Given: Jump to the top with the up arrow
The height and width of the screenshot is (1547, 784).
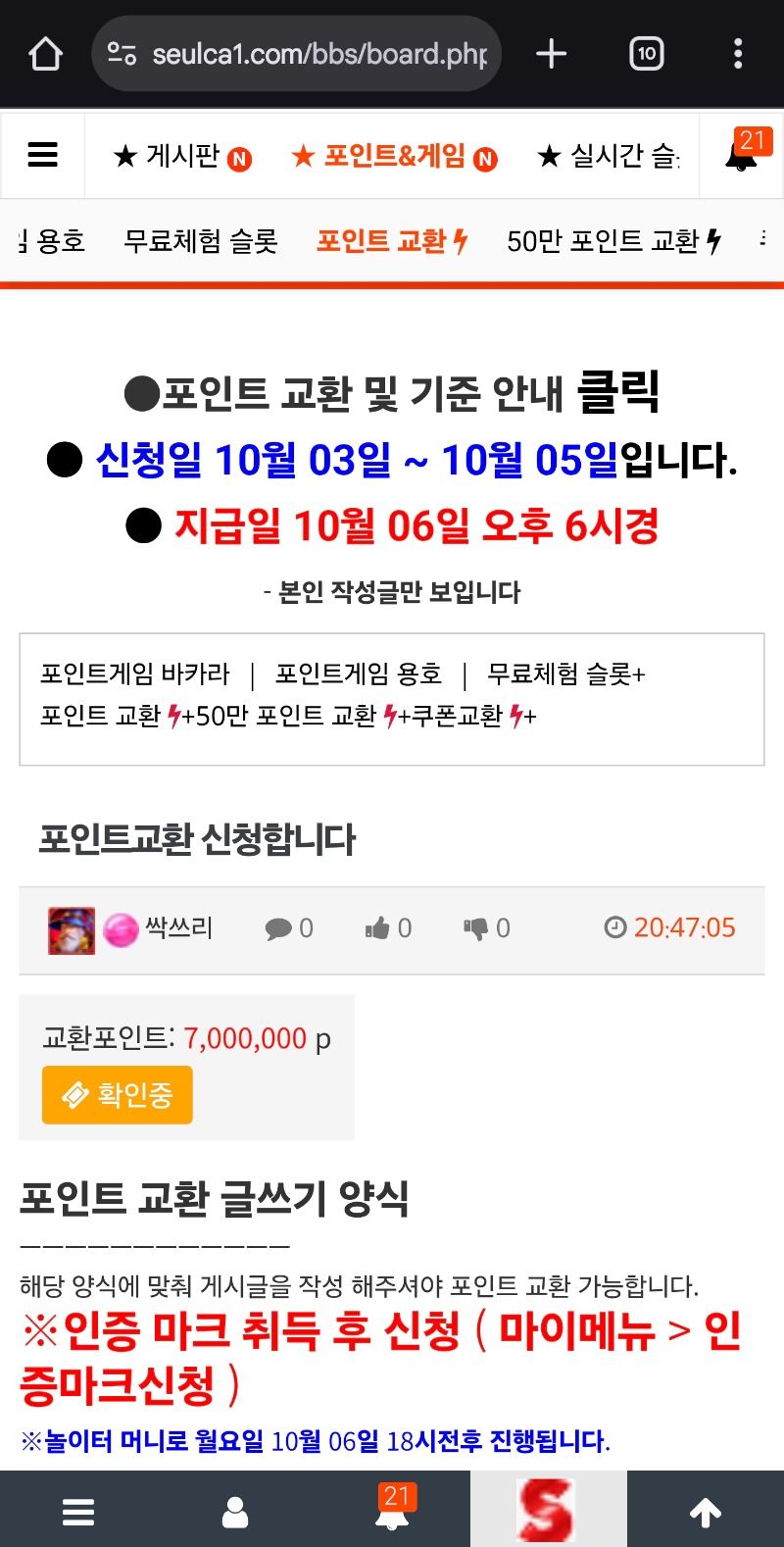Looking at the screenshot, I should (706, 1511).
